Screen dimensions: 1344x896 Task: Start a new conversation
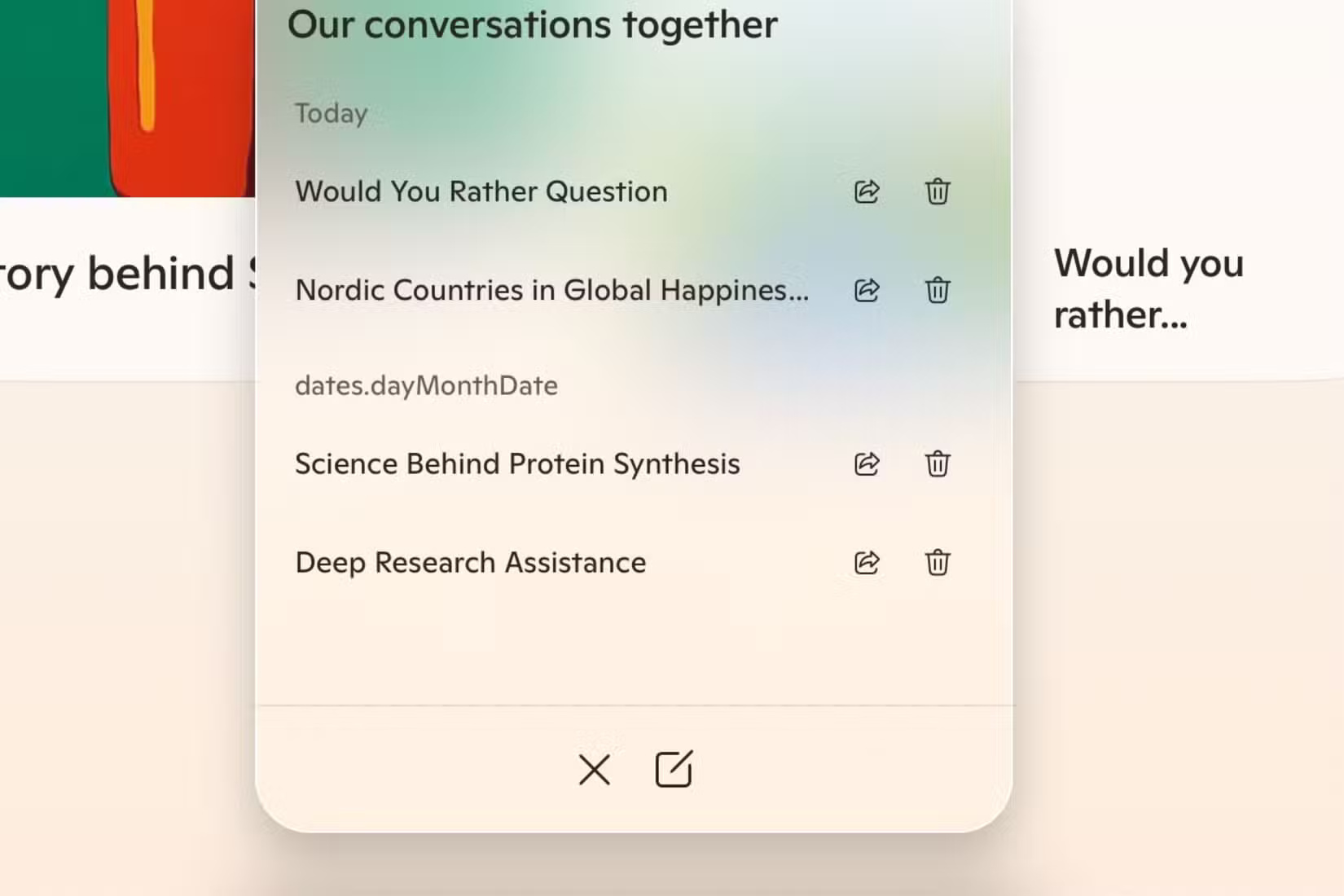click(x=674, y=770)
